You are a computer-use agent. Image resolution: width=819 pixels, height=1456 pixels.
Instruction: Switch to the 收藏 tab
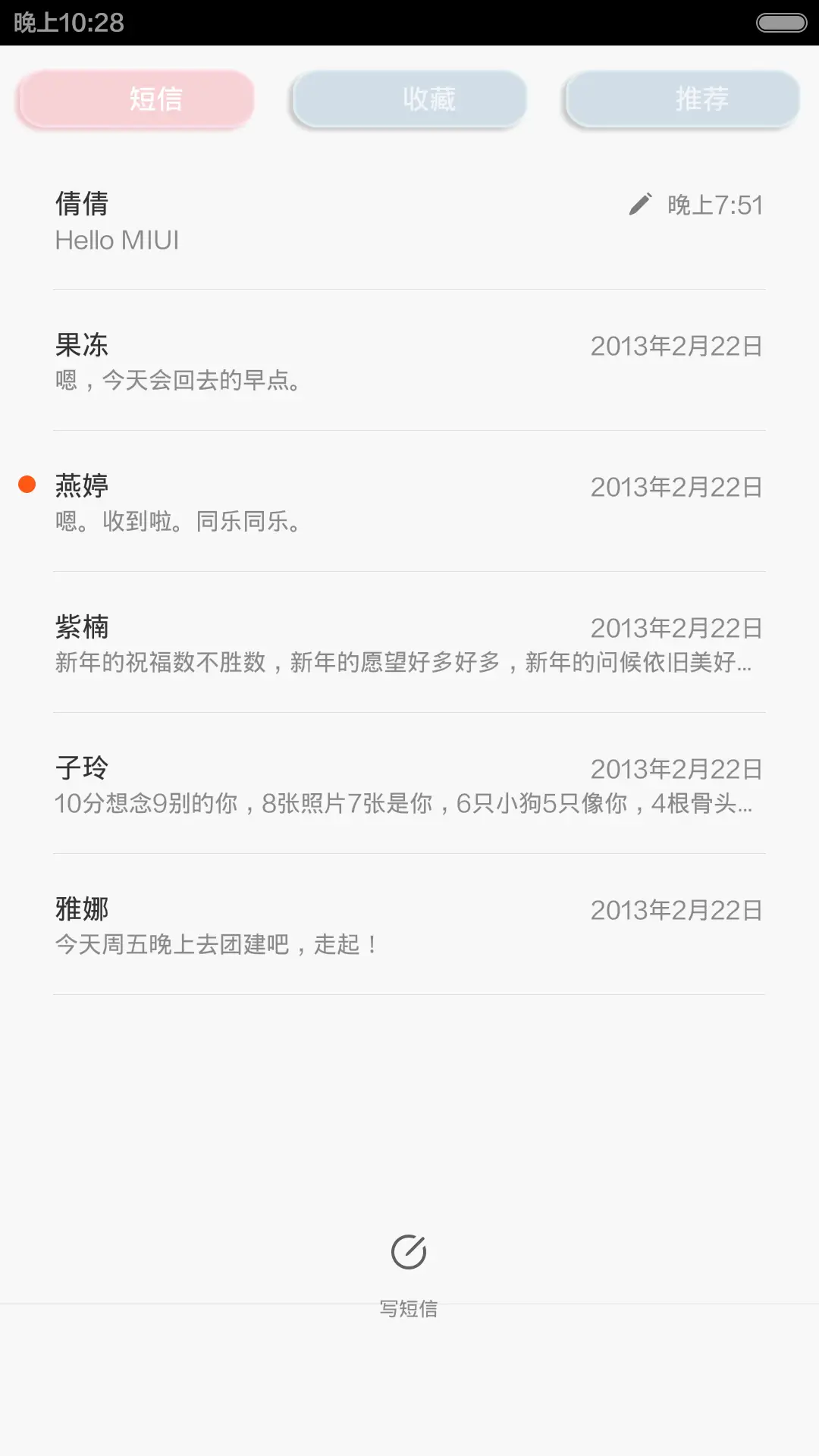(408, 99)
